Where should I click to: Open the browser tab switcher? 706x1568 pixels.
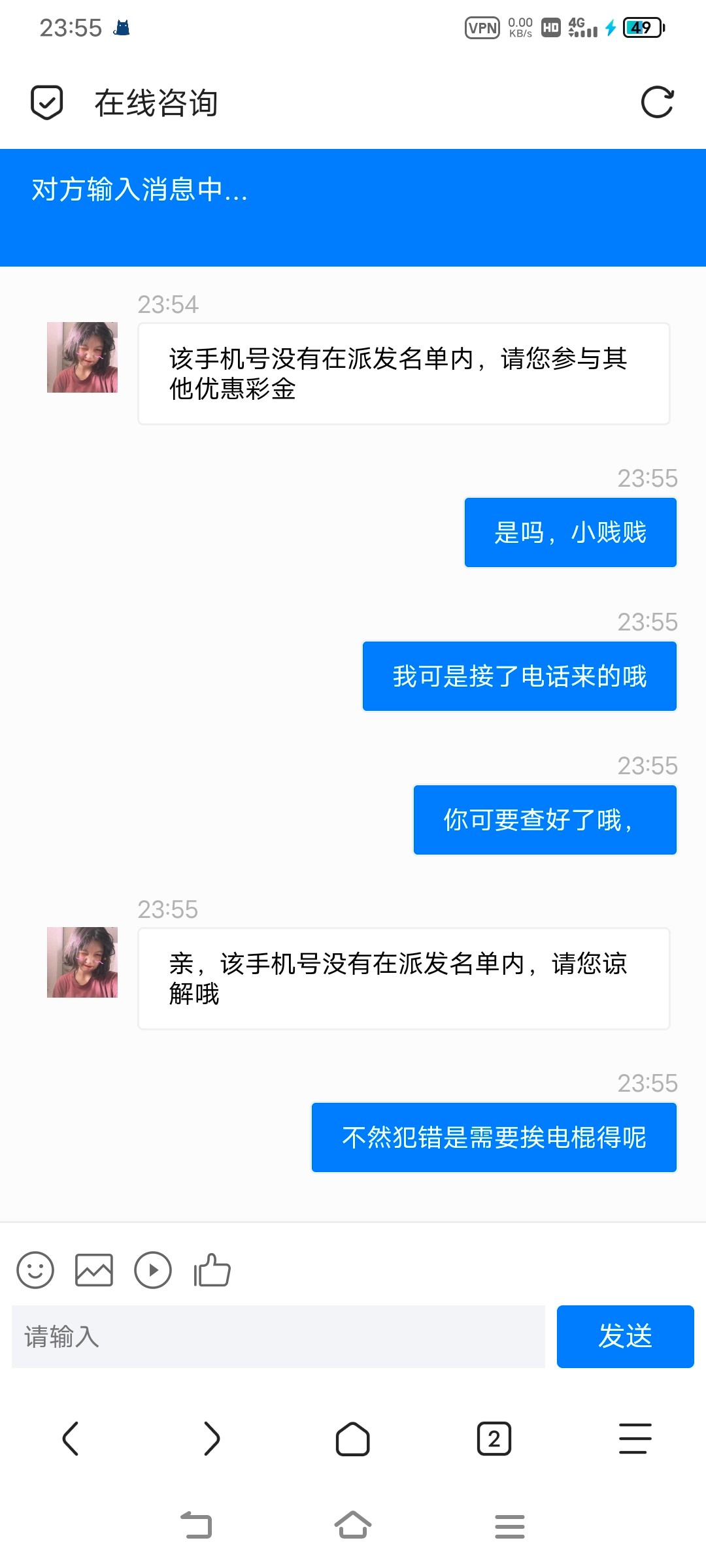point(494,1439)
